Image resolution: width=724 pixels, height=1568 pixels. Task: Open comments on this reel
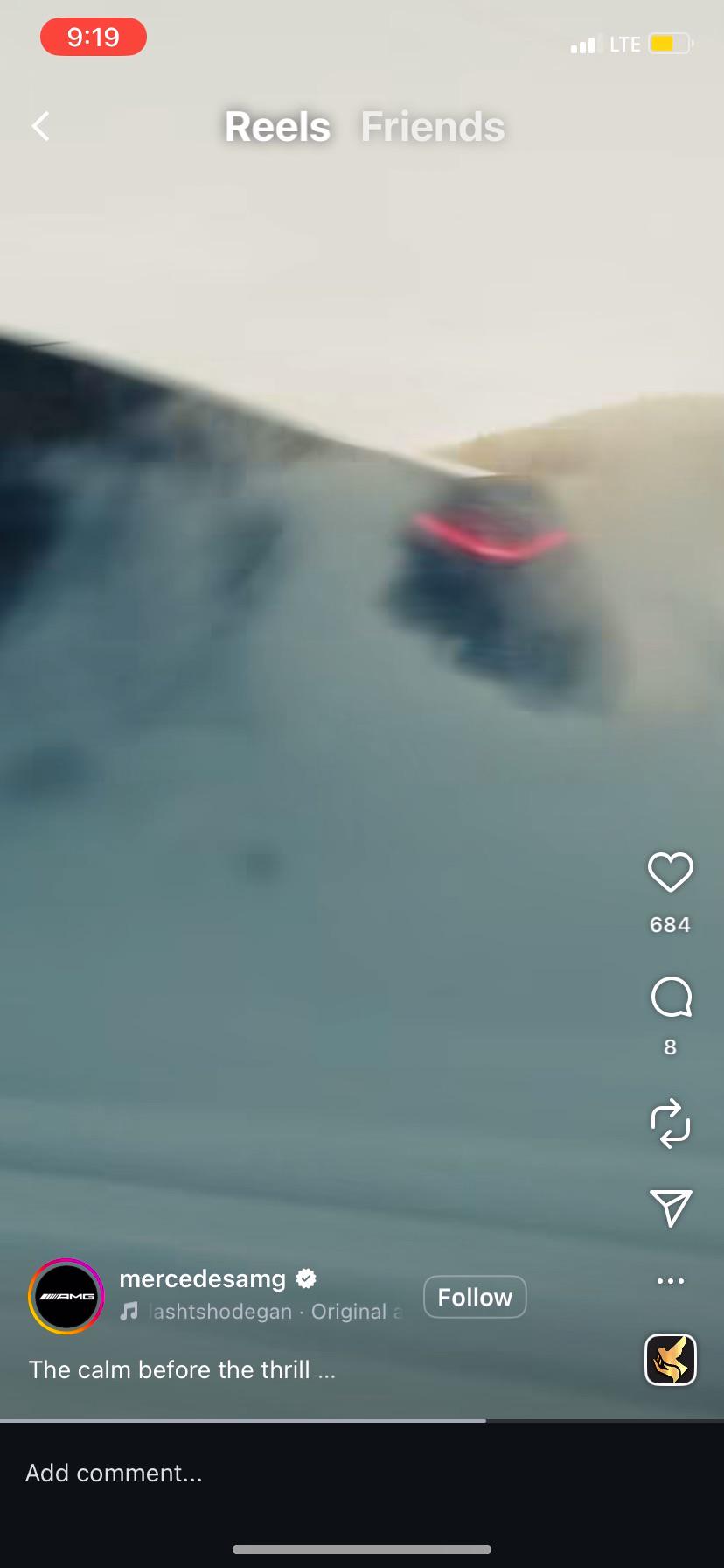pos(670,997)
